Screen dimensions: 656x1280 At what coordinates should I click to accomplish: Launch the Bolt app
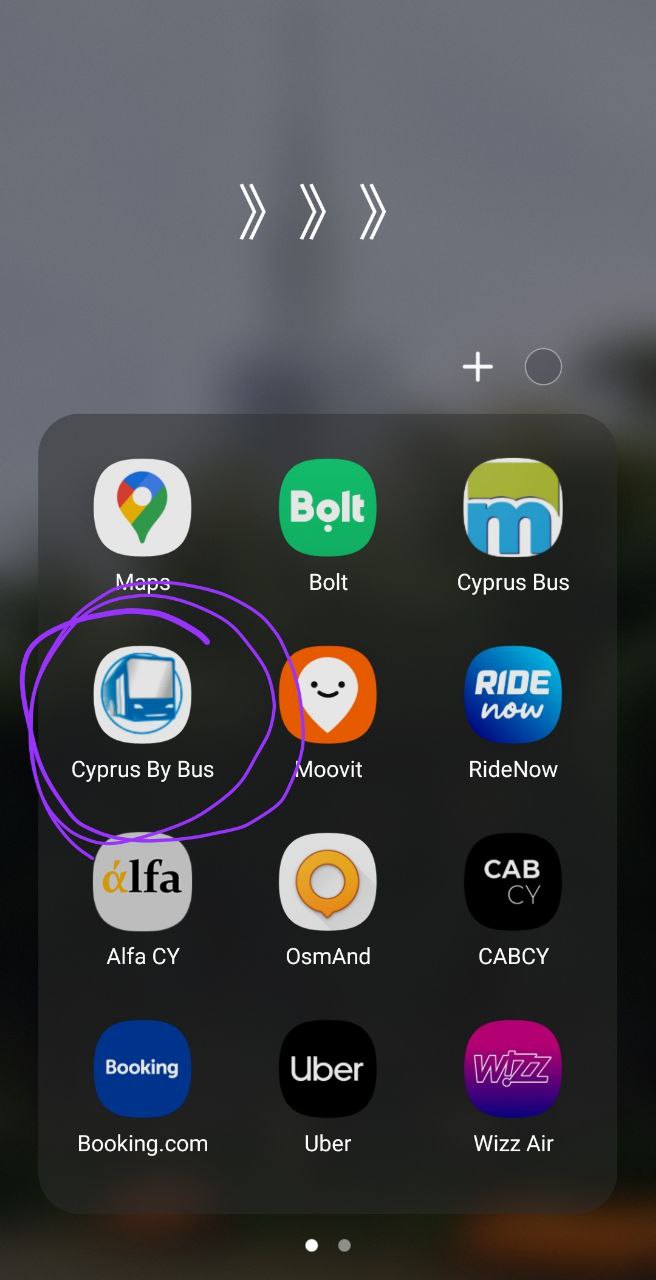(328, 508)
